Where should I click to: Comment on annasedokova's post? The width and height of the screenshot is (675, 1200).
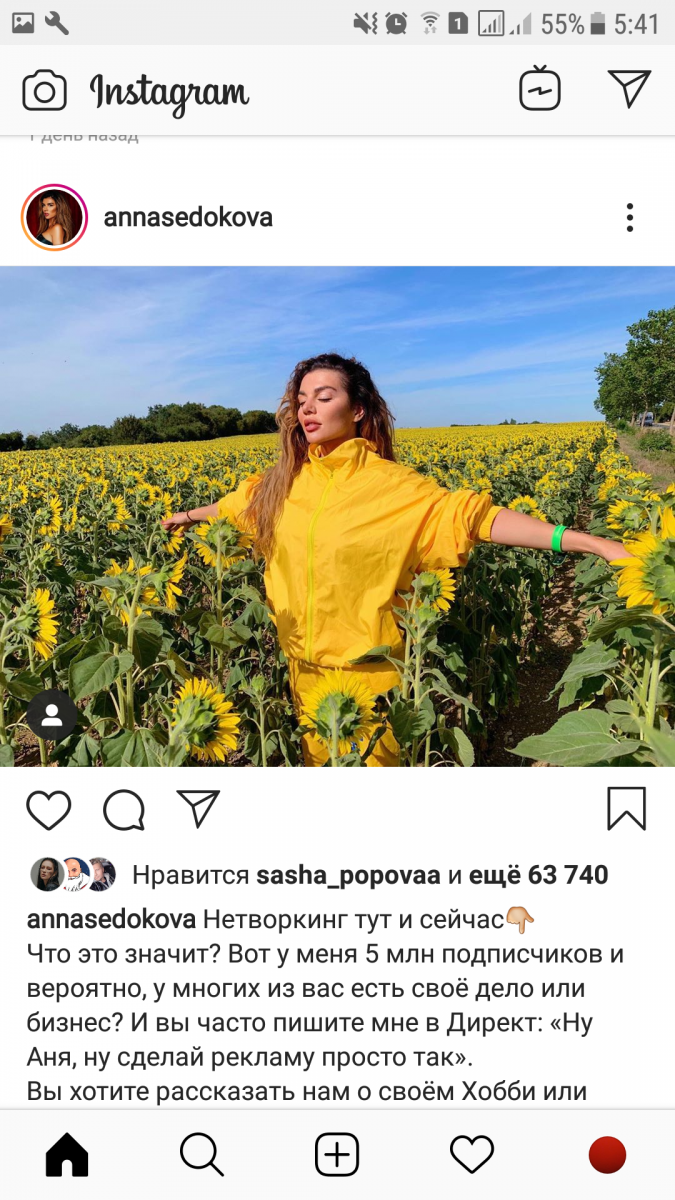(124, 809)
